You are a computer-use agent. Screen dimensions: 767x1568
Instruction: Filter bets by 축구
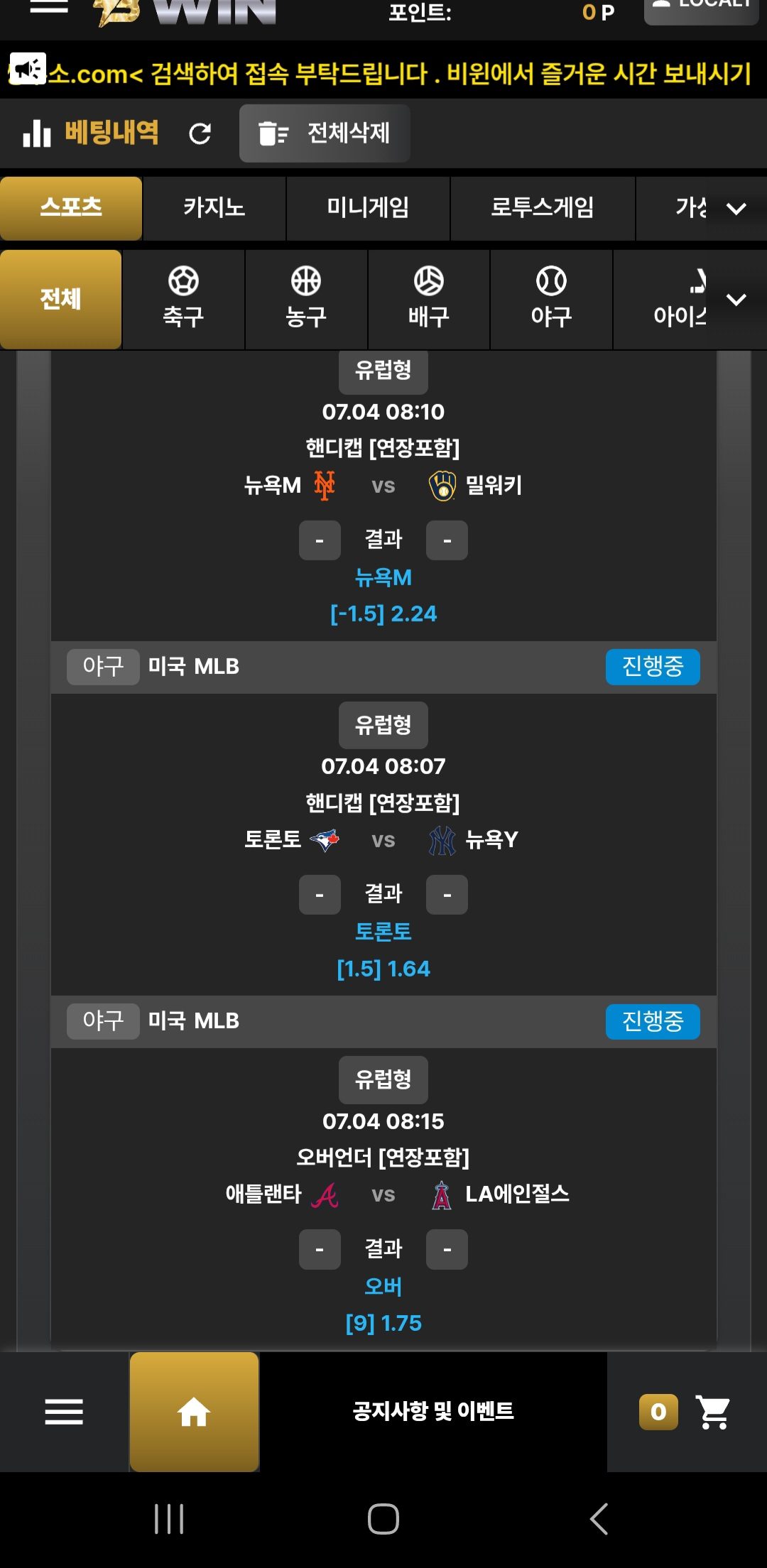[183, 299]
